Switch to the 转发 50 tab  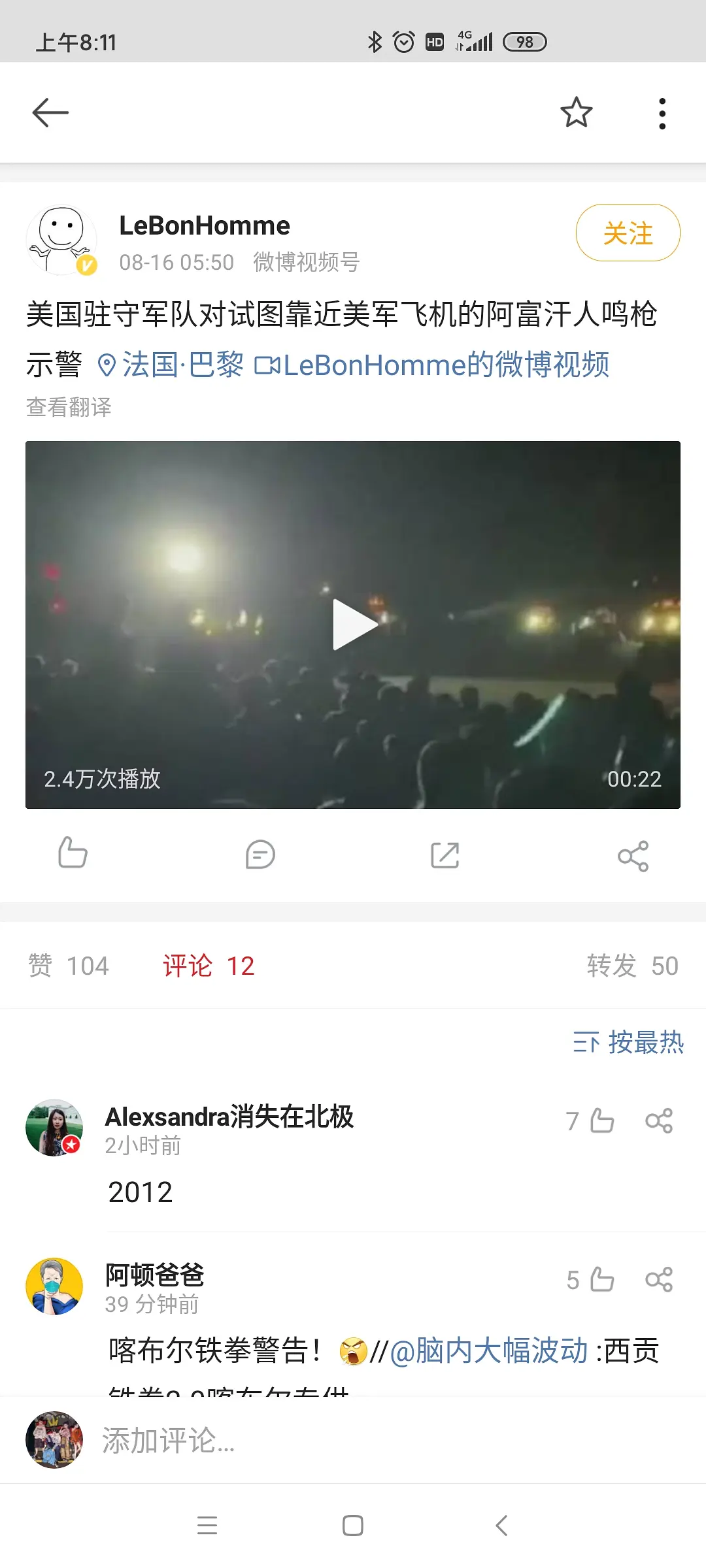(632, 966)
